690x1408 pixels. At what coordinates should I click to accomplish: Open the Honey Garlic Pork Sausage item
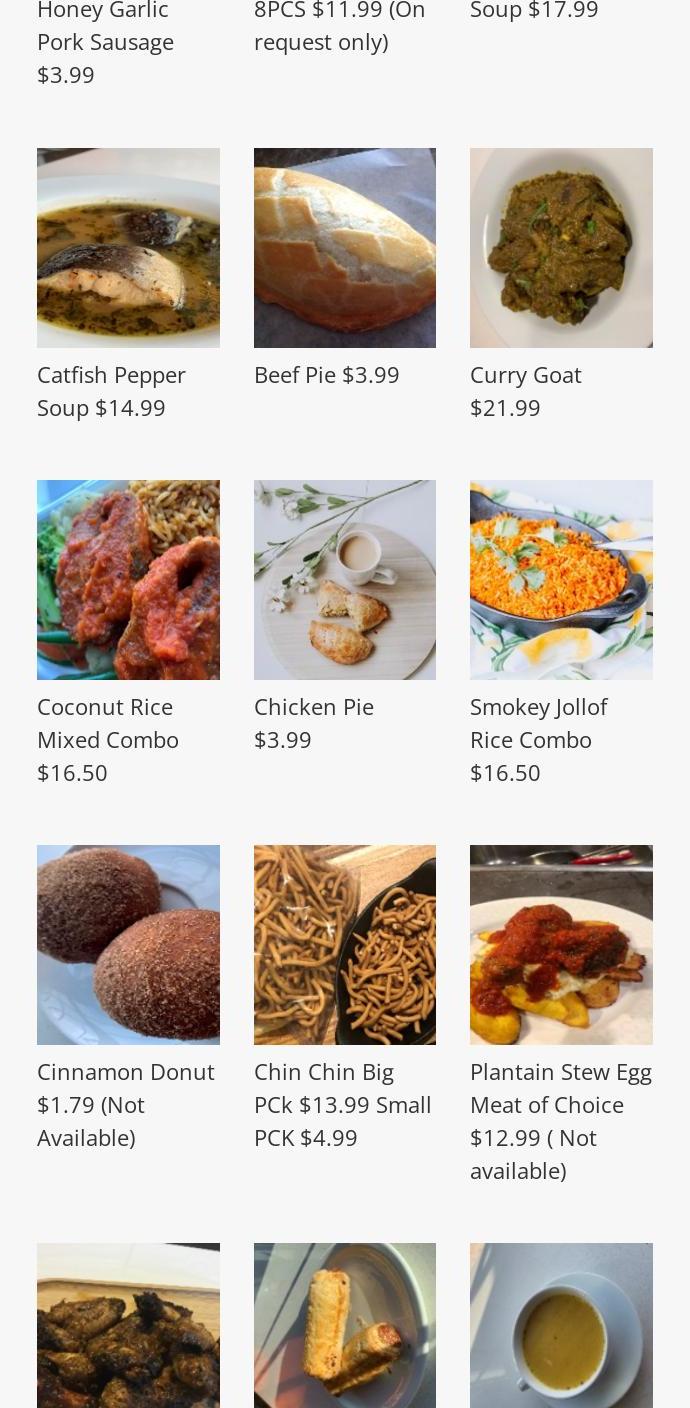tap(105, 42)
